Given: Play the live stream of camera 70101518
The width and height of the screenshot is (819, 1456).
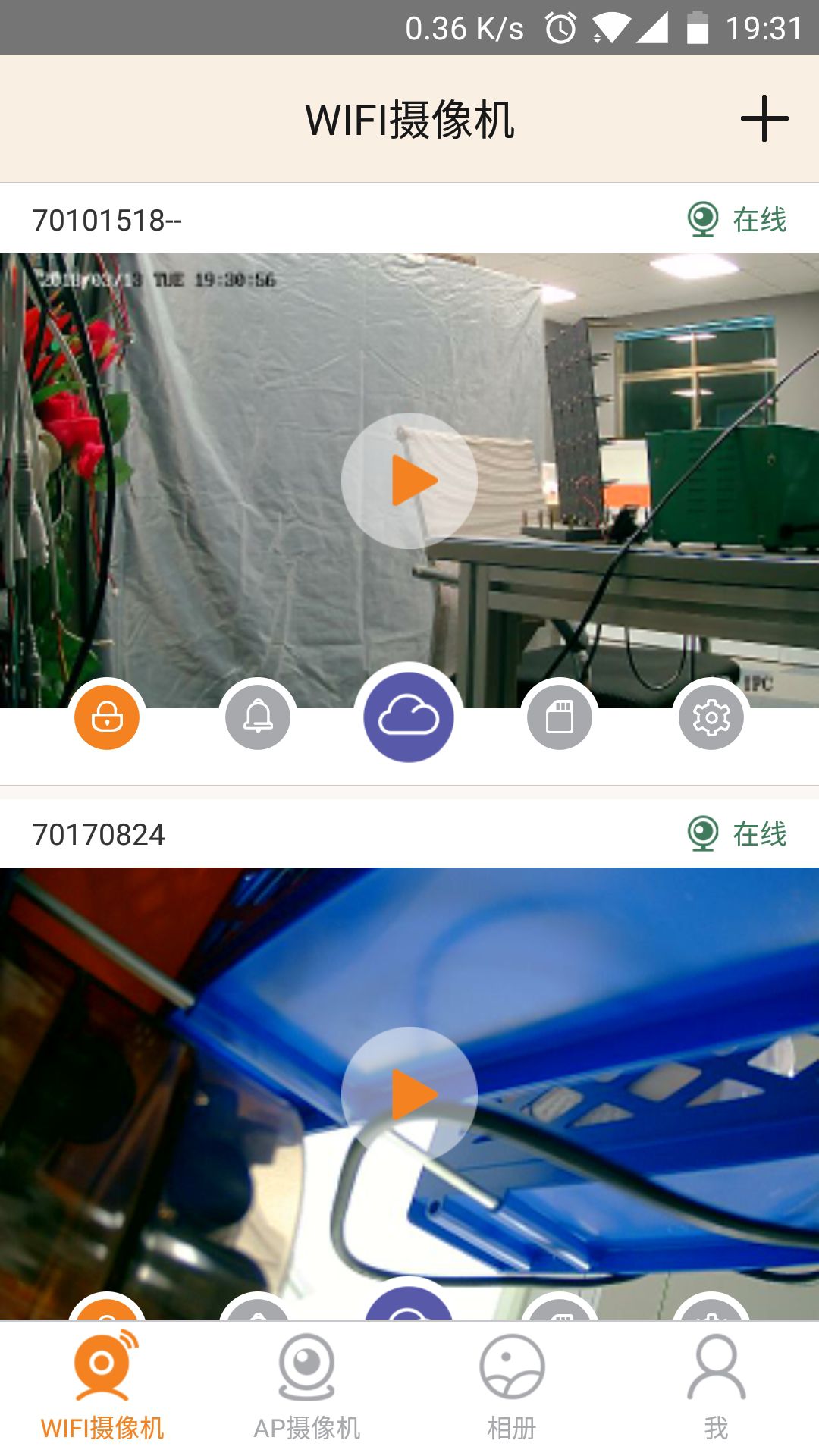Looking at the screenshot, I should pyautogui.click(x=409, y=479).
